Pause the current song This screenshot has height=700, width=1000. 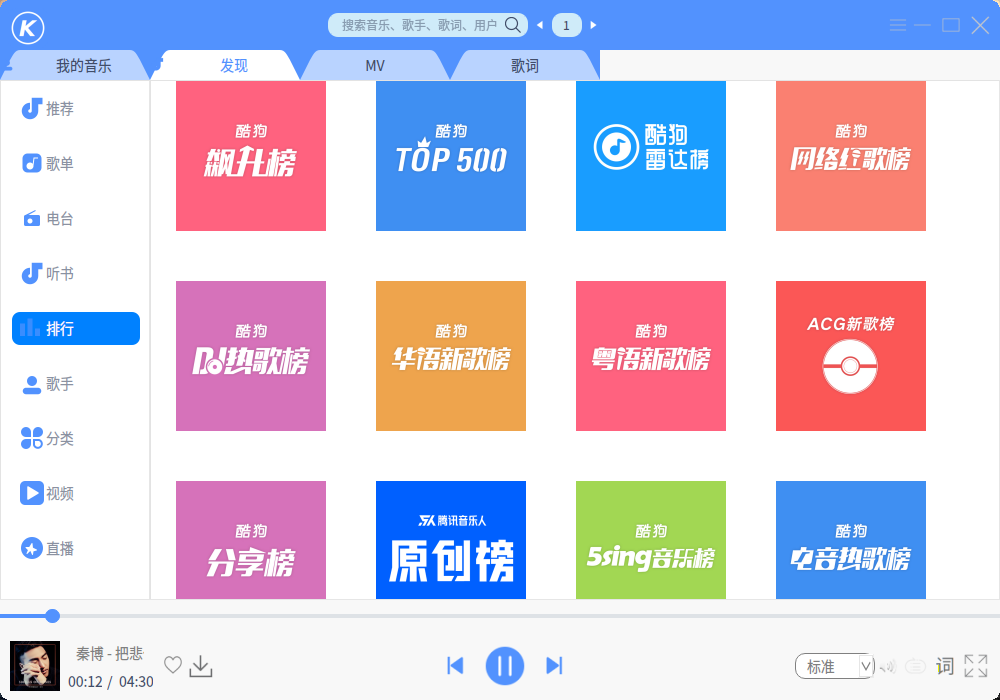point(505,666)
